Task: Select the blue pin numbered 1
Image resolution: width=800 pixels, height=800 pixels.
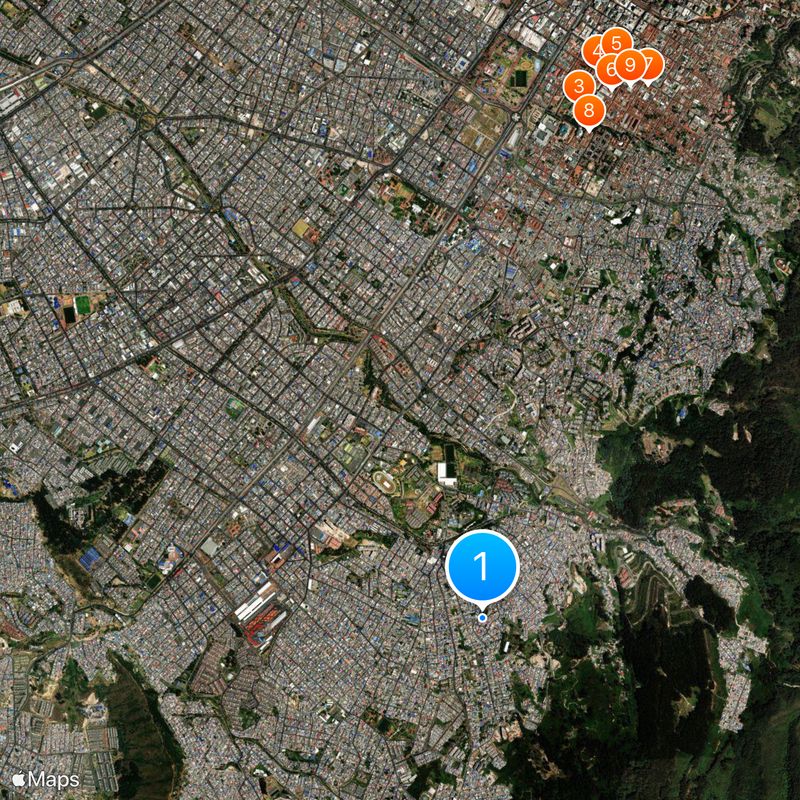Action: tap(482, 568)
